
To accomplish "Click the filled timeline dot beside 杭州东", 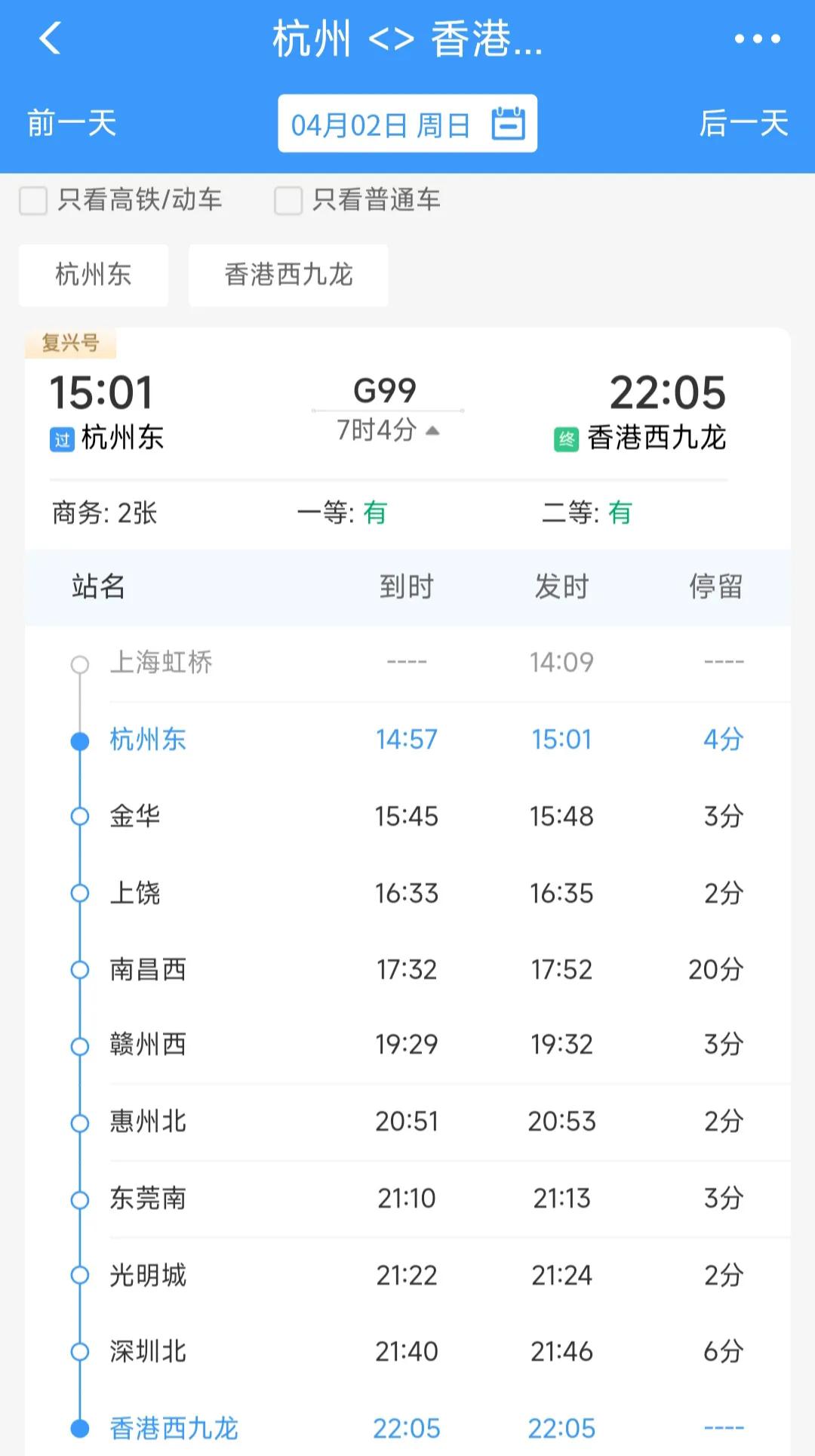I will [78, 740].
